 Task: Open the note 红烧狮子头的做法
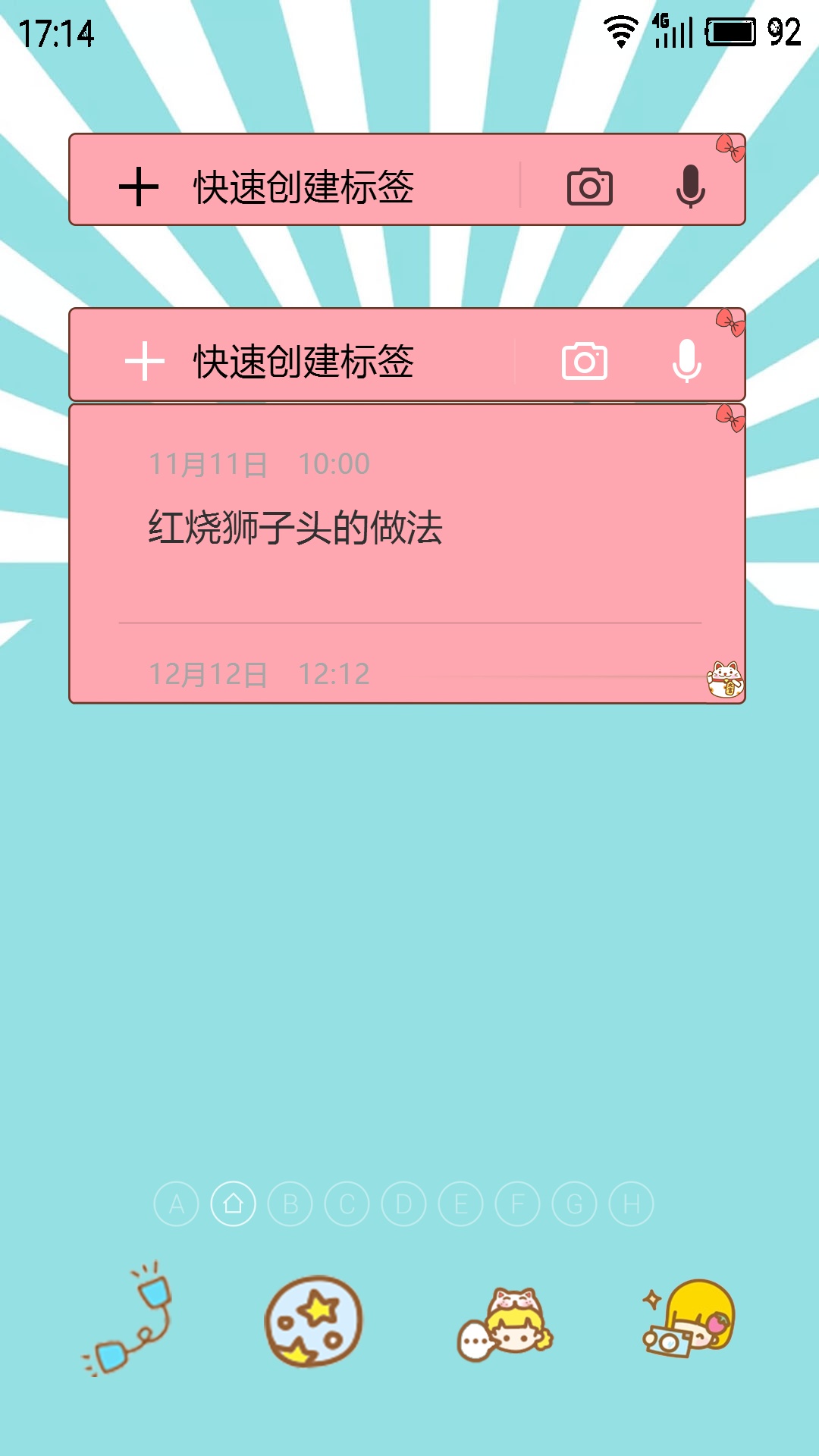[x=295, y=527]
